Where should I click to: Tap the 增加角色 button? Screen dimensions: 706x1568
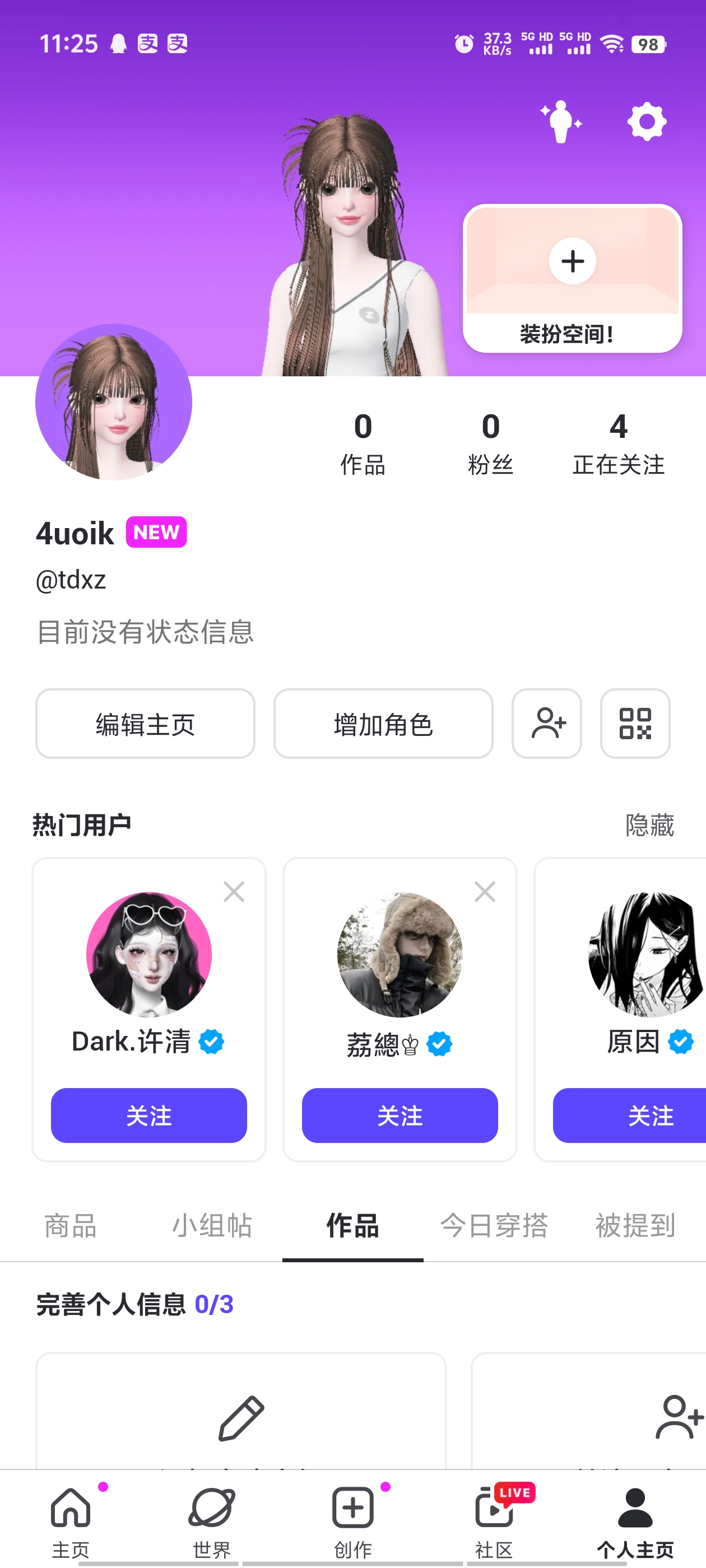383,724
